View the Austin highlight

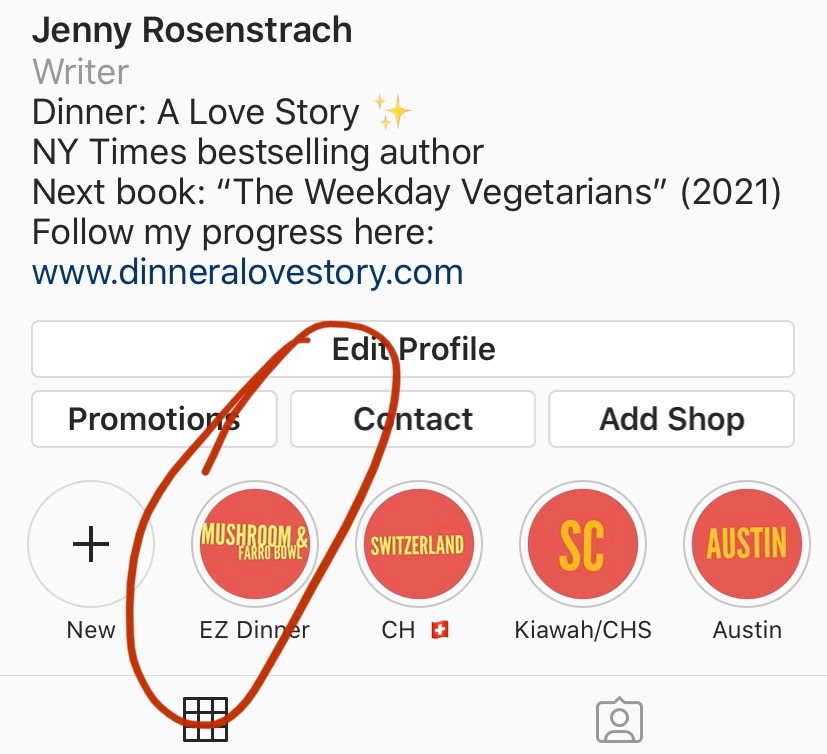pos(746,545)
